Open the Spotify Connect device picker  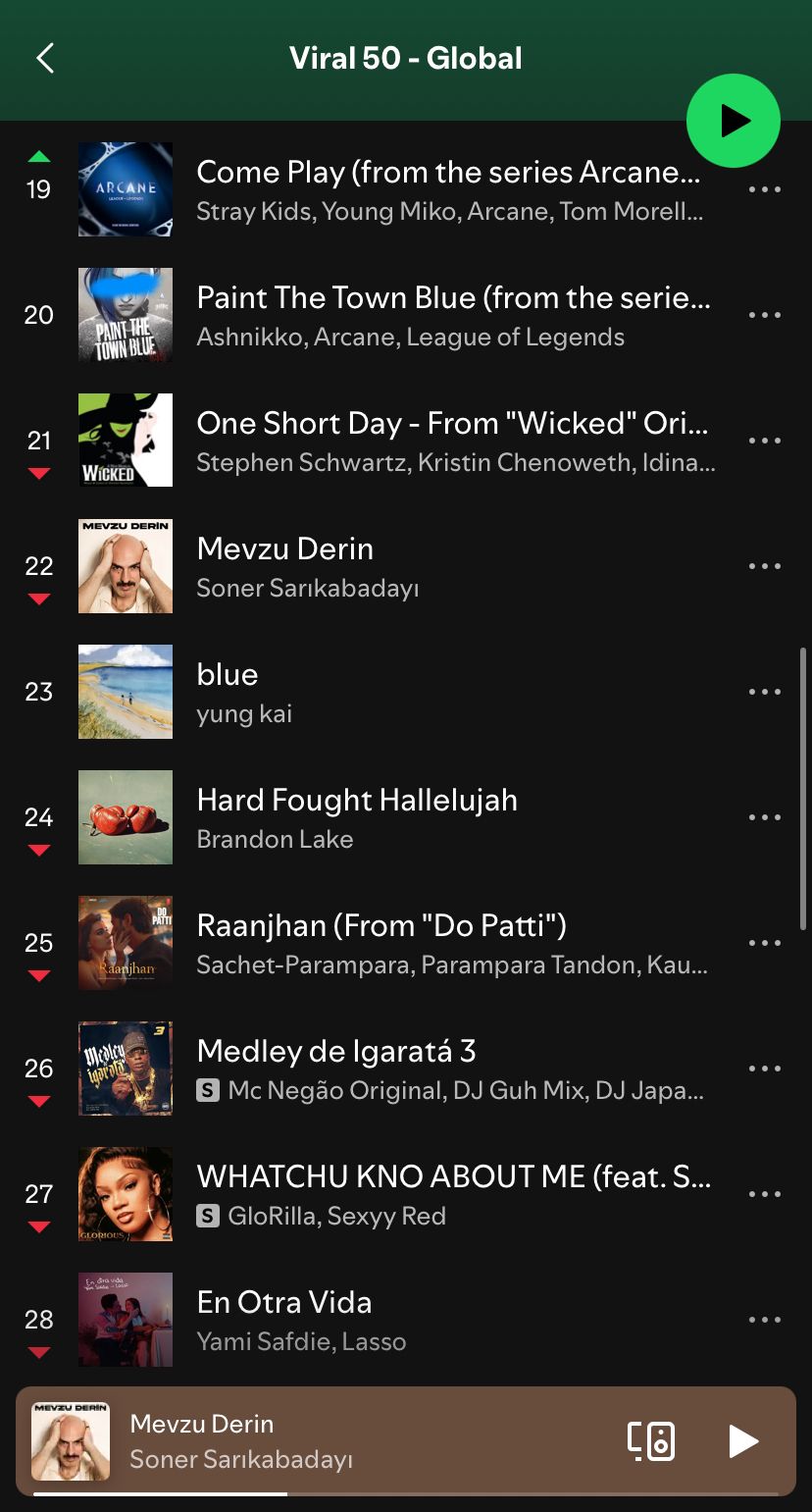tap(652, 1441)
